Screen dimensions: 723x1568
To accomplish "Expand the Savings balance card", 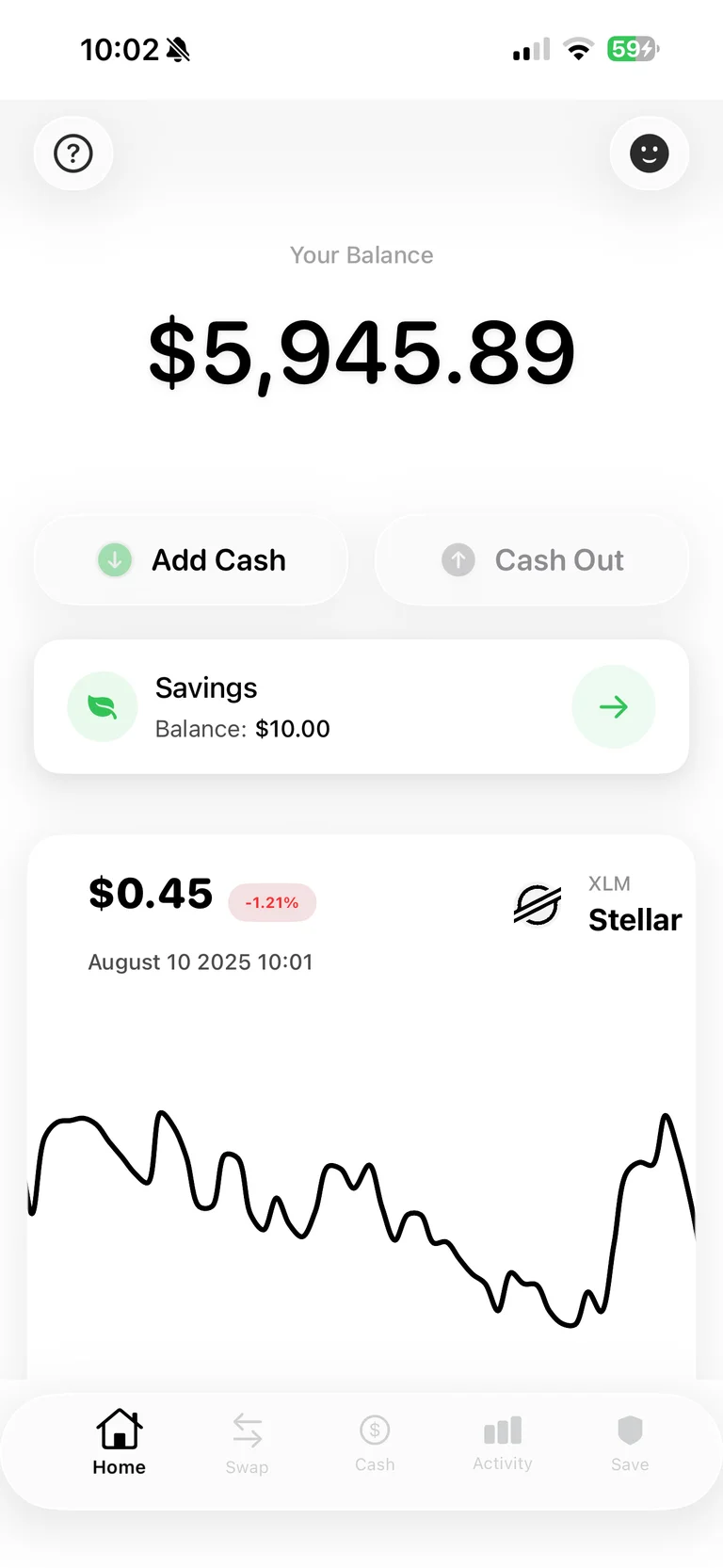I will pos(361,706).
